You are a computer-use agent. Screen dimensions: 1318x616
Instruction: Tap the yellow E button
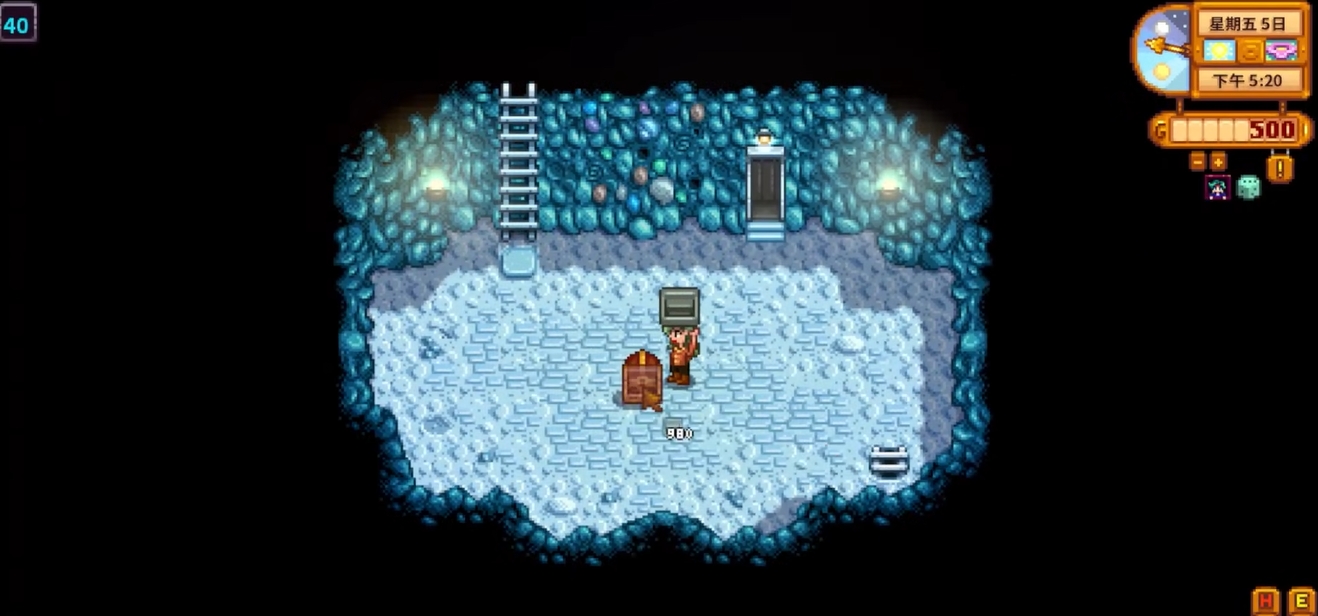(x=1301, y=600)
